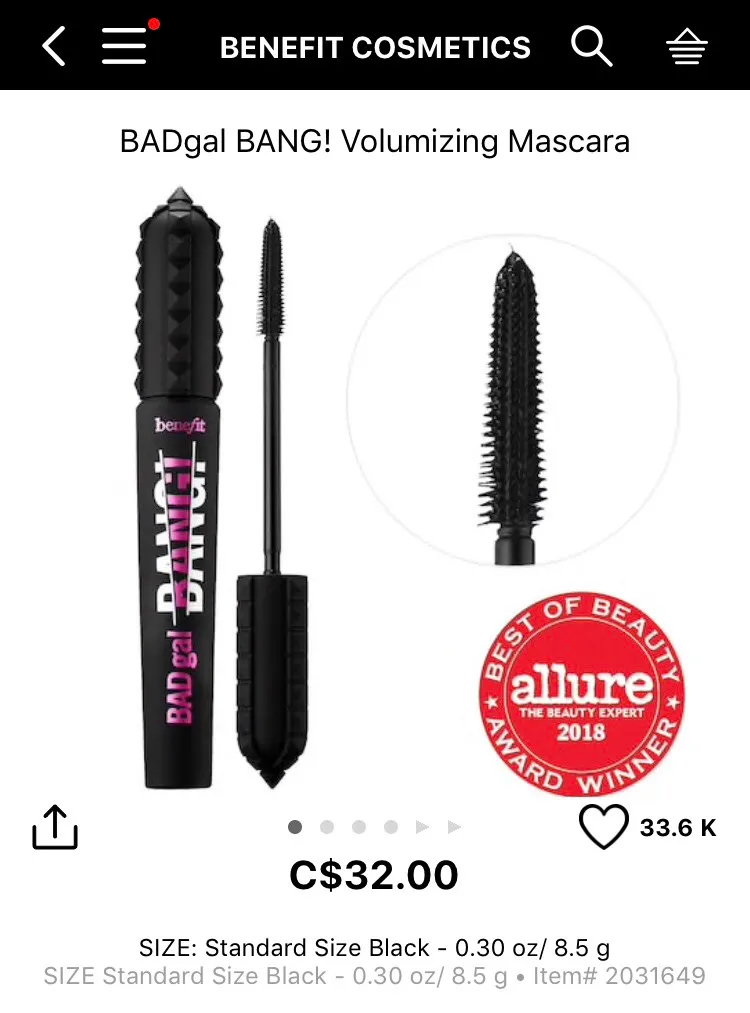Open the hamburger navigation menu
Viewport: 750px width, 1013px height.
click(123, 46)
